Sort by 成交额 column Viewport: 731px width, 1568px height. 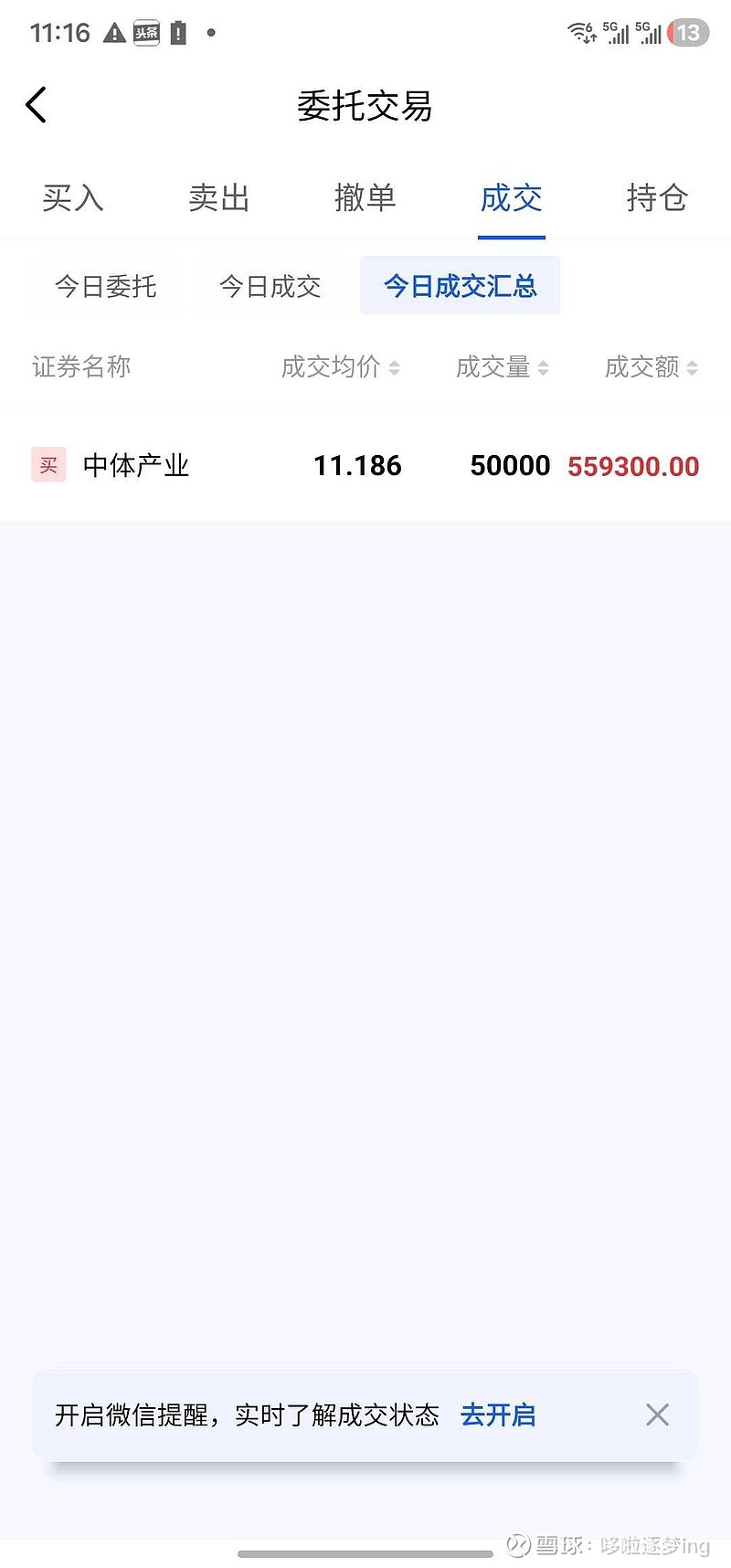coord(651,367)
